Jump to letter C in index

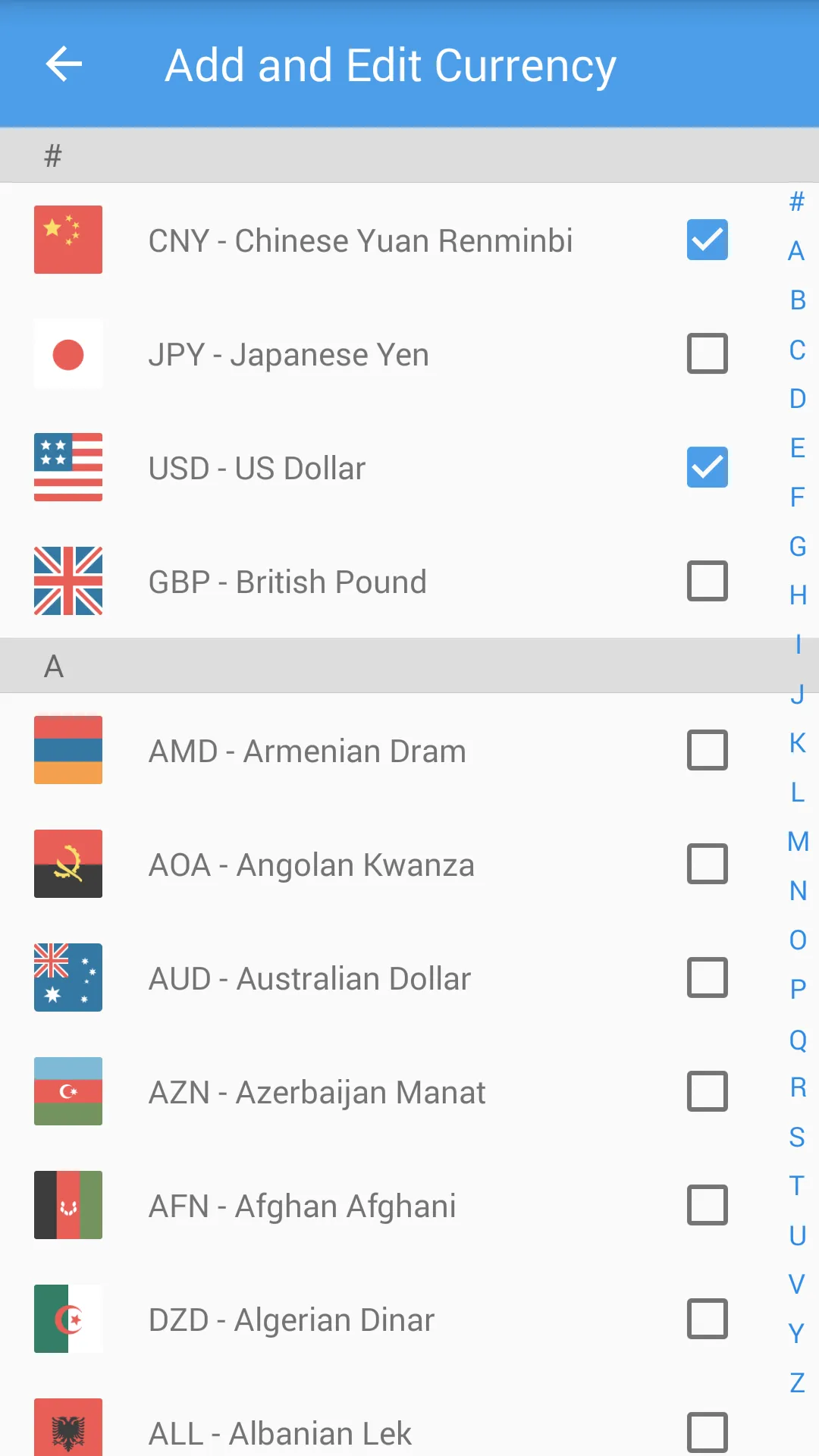(x=797, y=350)
